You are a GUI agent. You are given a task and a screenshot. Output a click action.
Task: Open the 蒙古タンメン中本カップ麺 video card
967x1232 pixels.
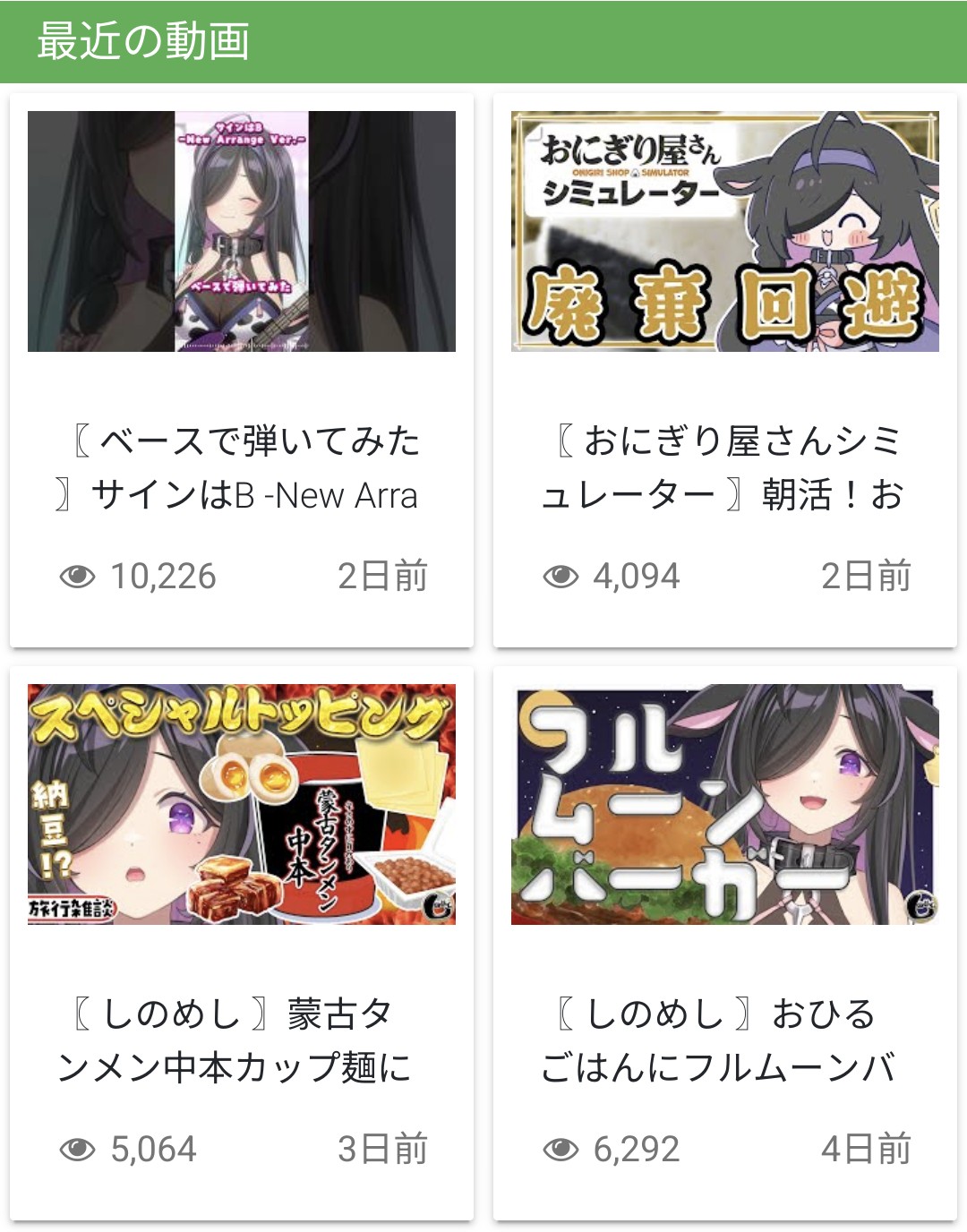pos(242,804)
